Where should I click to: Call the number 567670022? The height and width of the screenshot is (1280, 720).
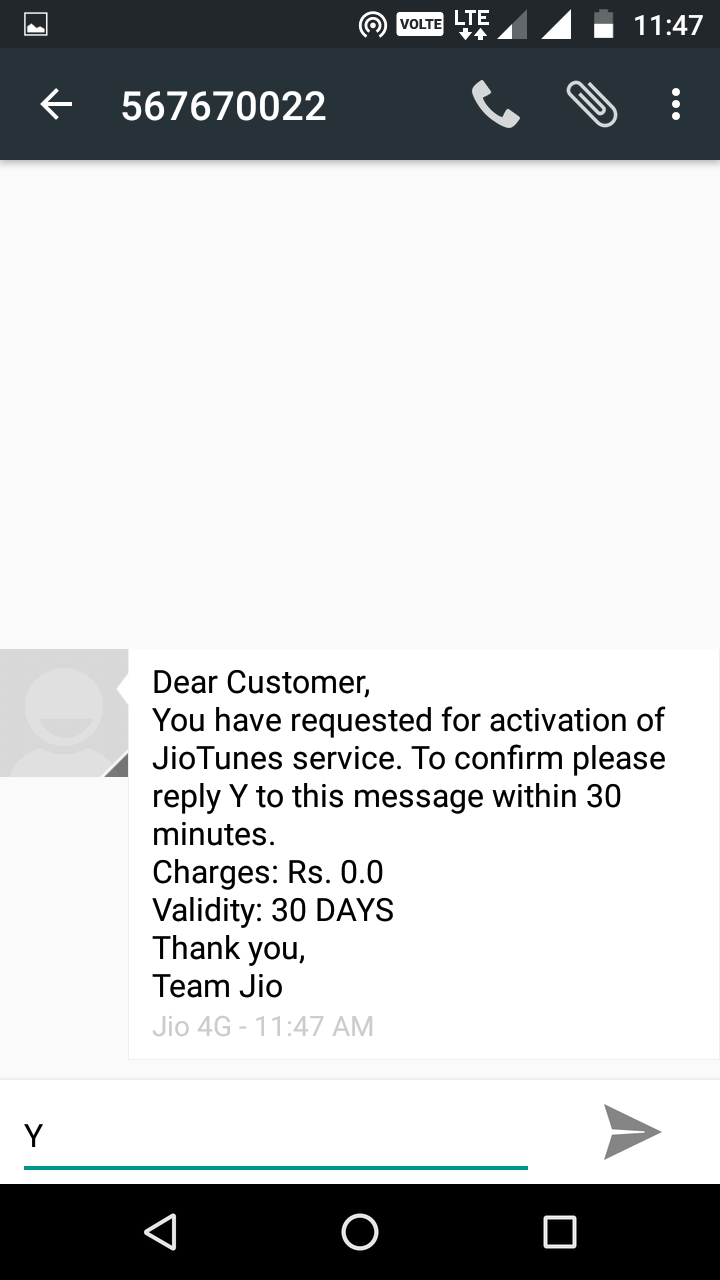pos(495,104)
